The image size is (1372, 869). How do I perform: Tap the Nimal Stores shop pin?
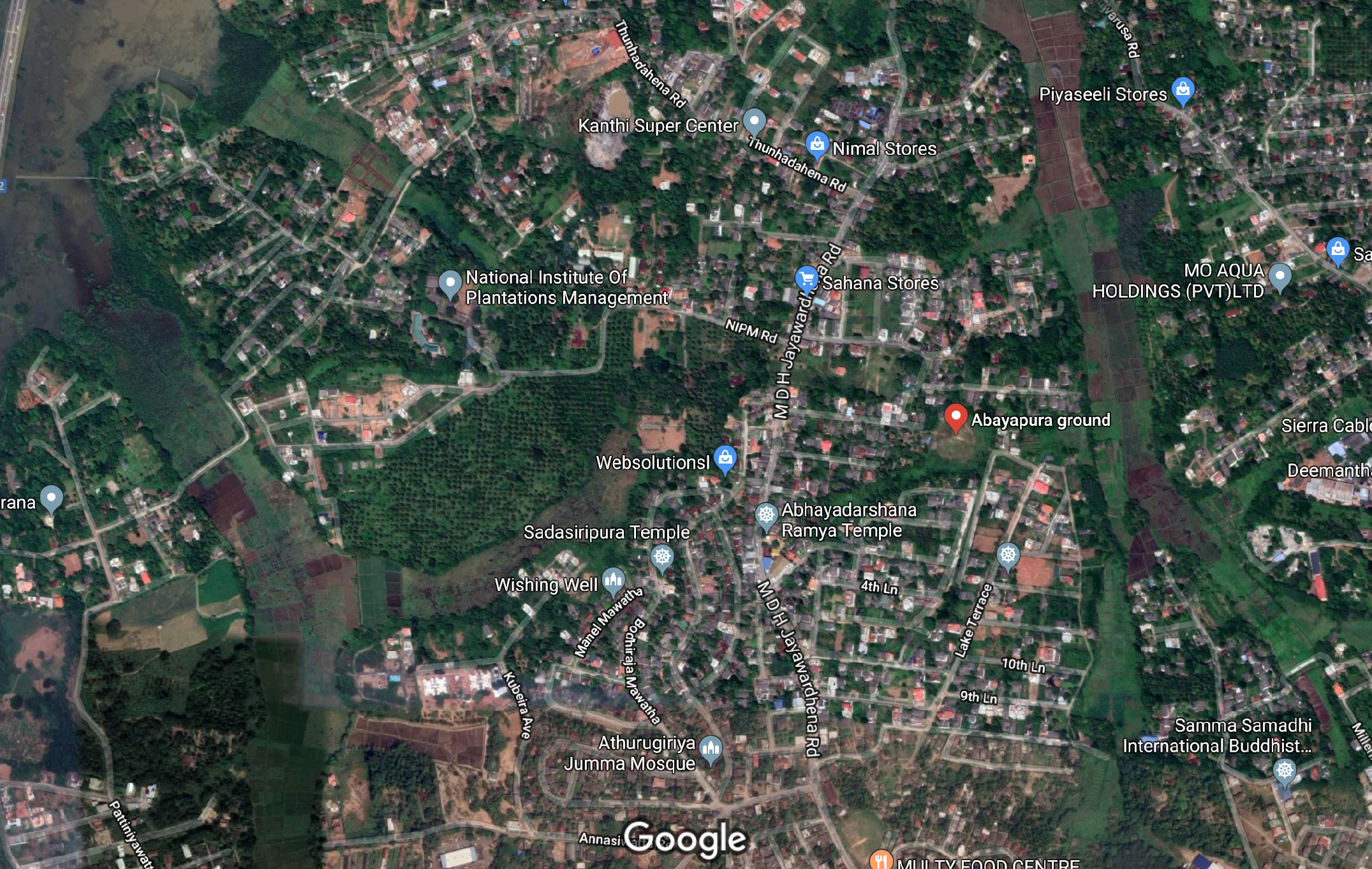[x=817, y=145]
